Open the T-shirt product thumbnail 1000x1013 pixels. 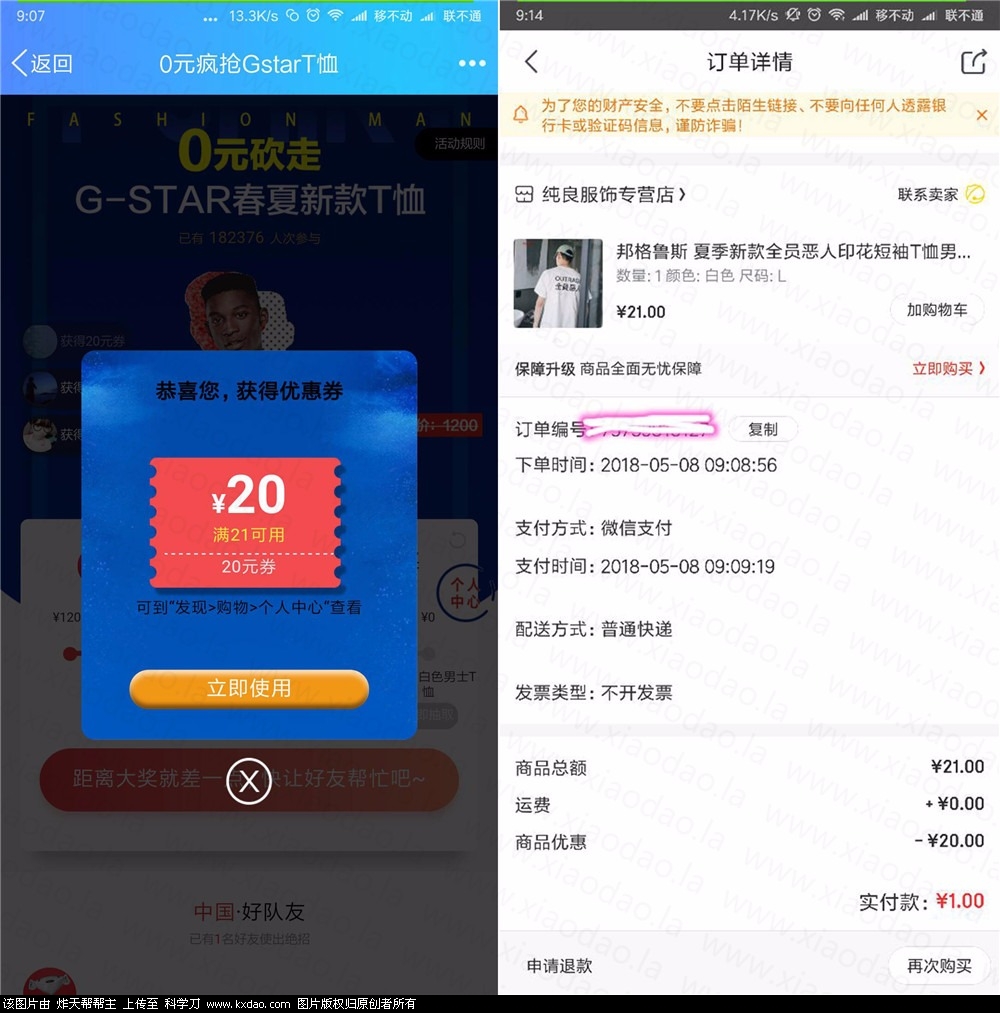click(557, 282)
